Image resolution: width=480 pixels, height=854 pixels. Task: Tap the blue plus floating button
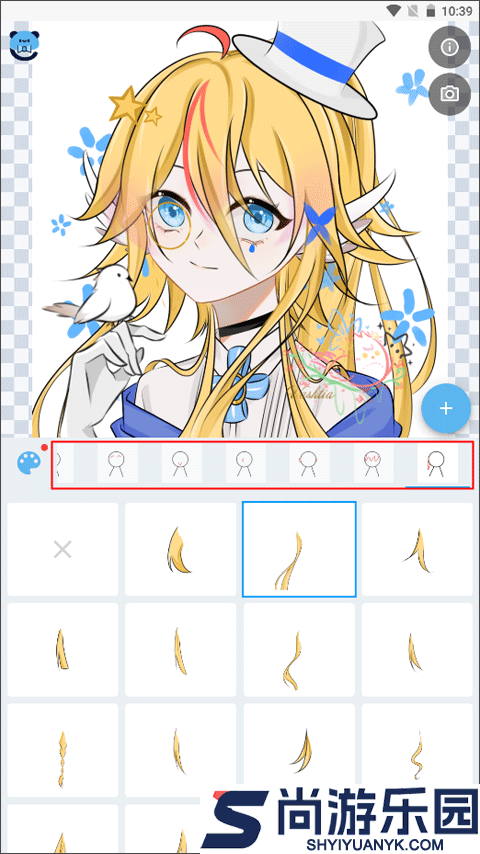[x=446, y=408]
